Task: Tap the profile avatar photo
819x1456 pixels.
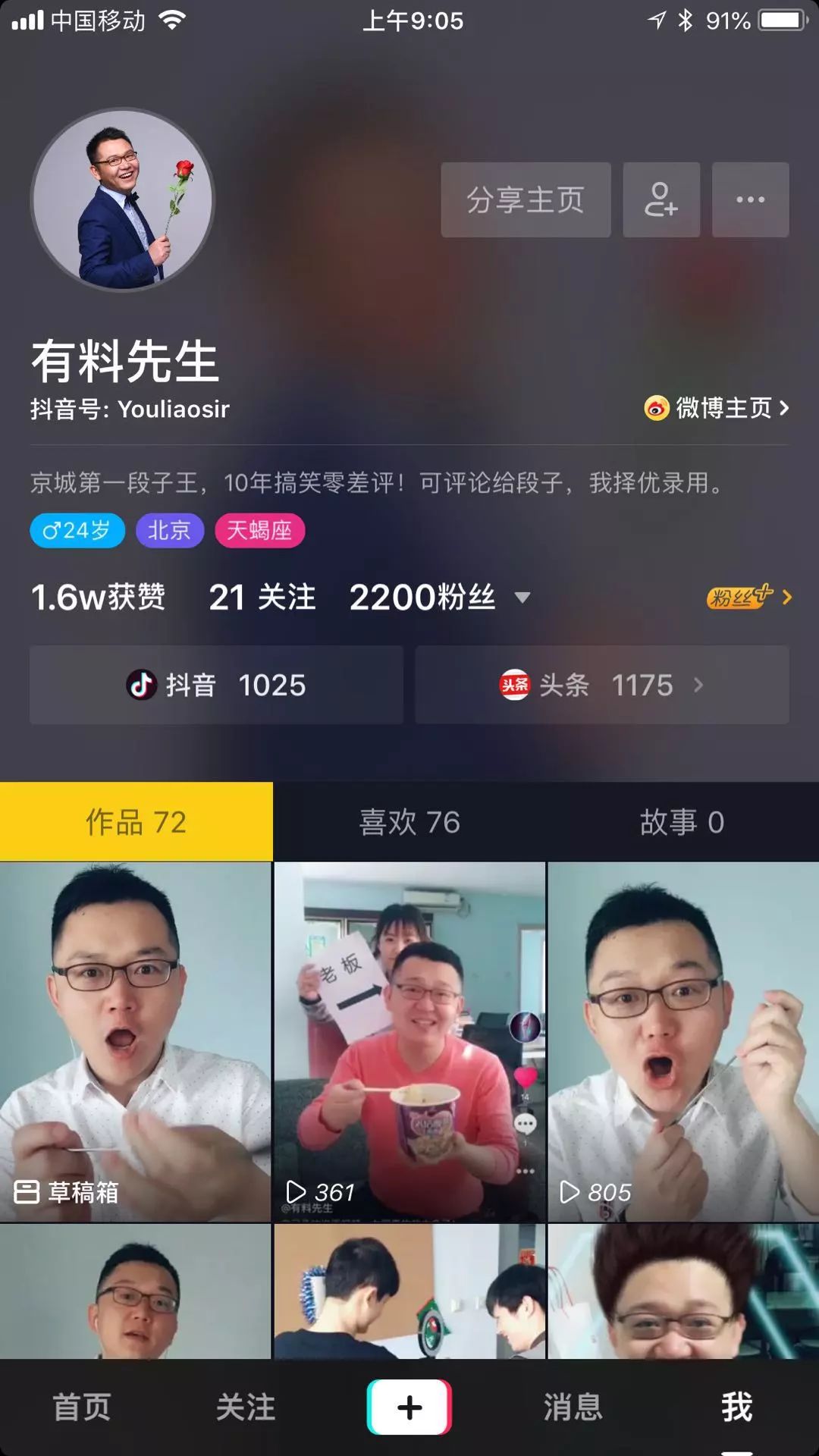Action: tap(122, 199)
